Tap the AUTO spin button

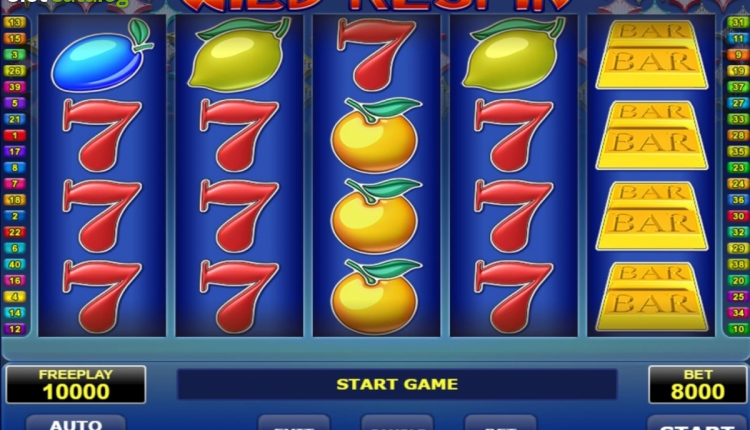76,423
